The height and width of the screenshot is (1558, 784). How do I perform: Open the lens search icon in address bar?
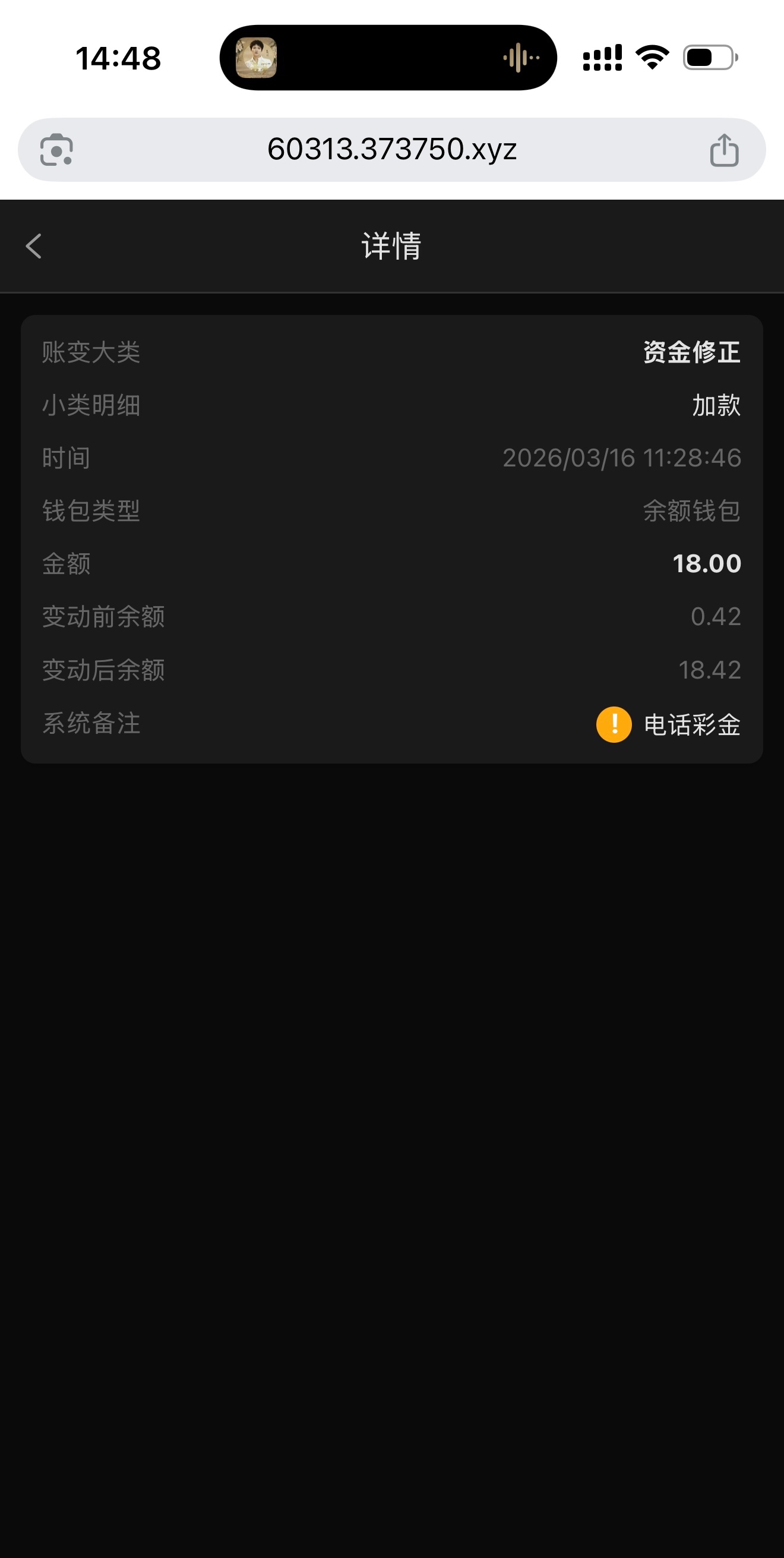[56, 150]
